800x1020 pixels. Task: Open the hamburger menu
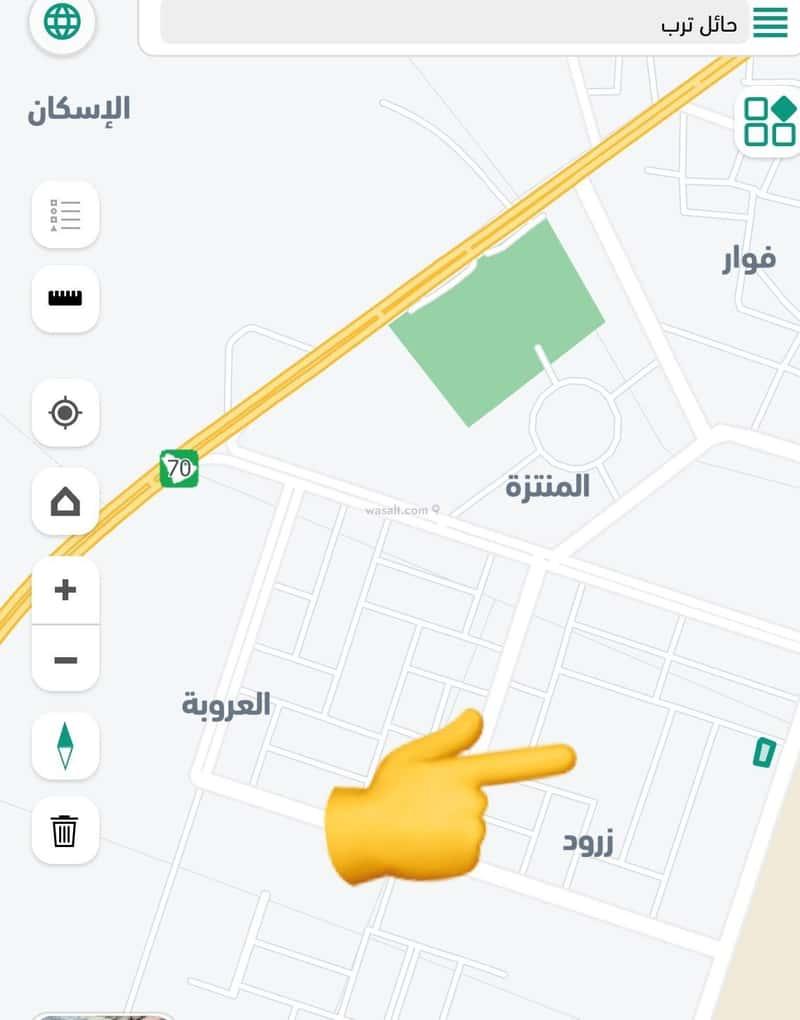[770, 22]
